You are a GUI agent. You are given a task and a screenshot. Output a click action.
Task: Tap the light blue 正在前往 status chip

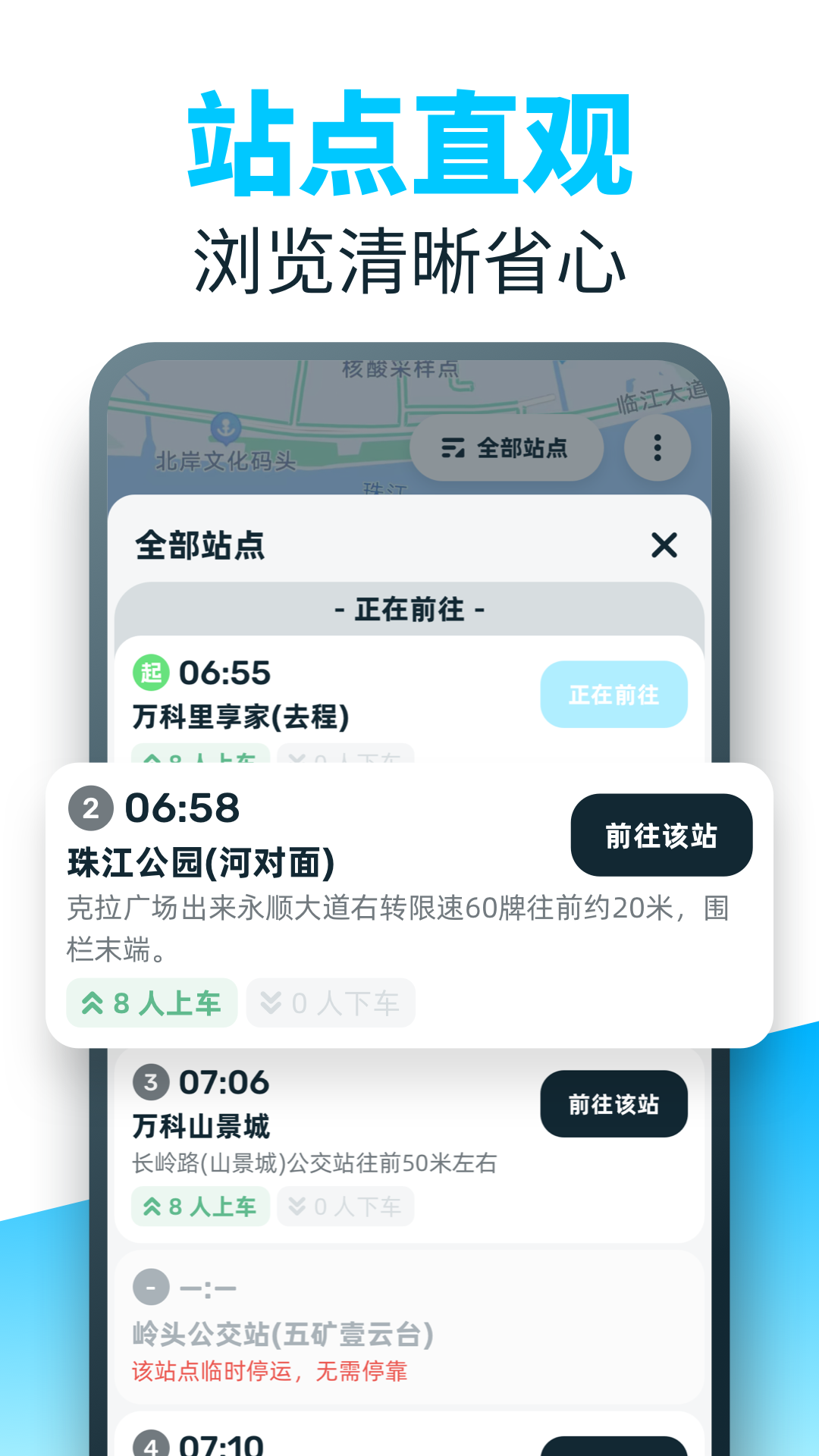click(614, 693)
